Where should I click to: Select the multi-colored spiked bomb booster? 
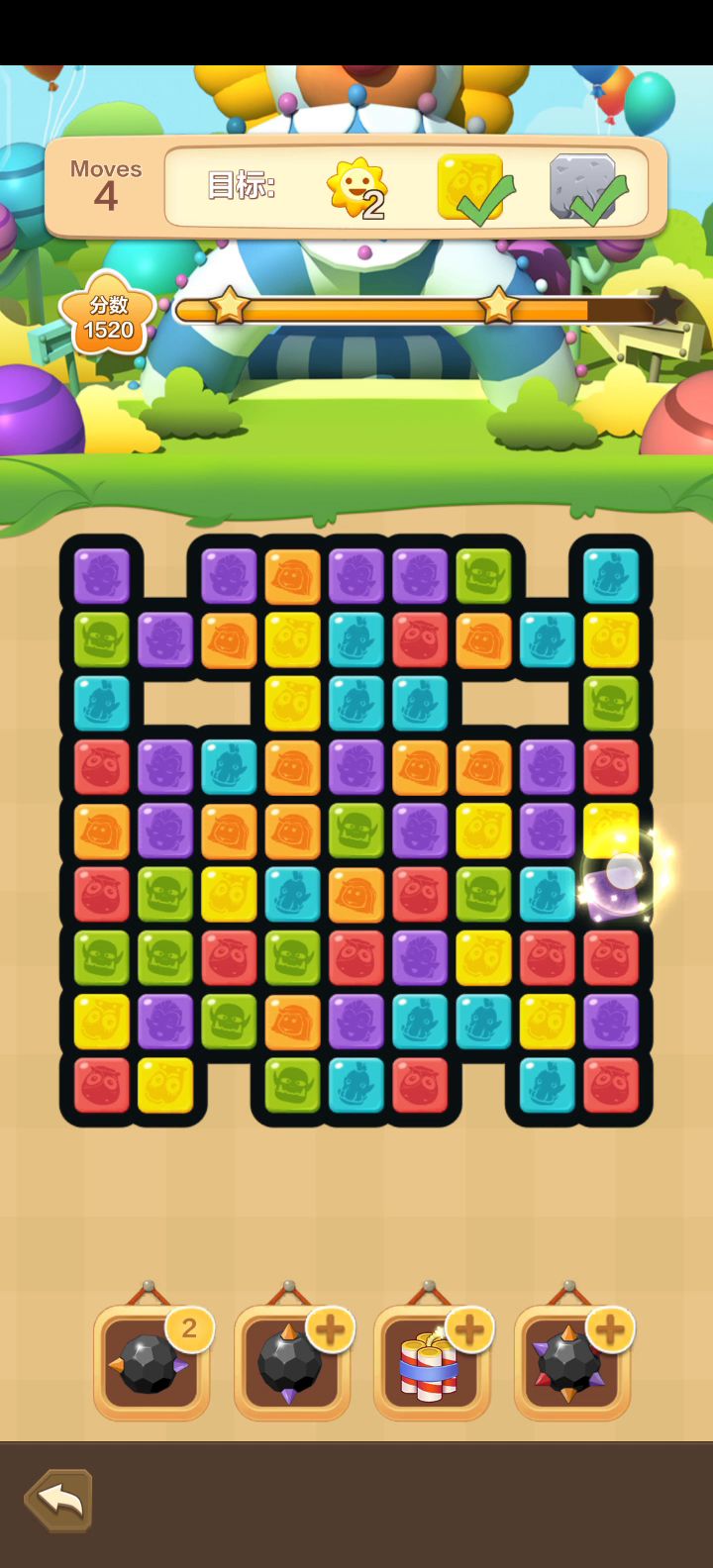[571, 1363]
